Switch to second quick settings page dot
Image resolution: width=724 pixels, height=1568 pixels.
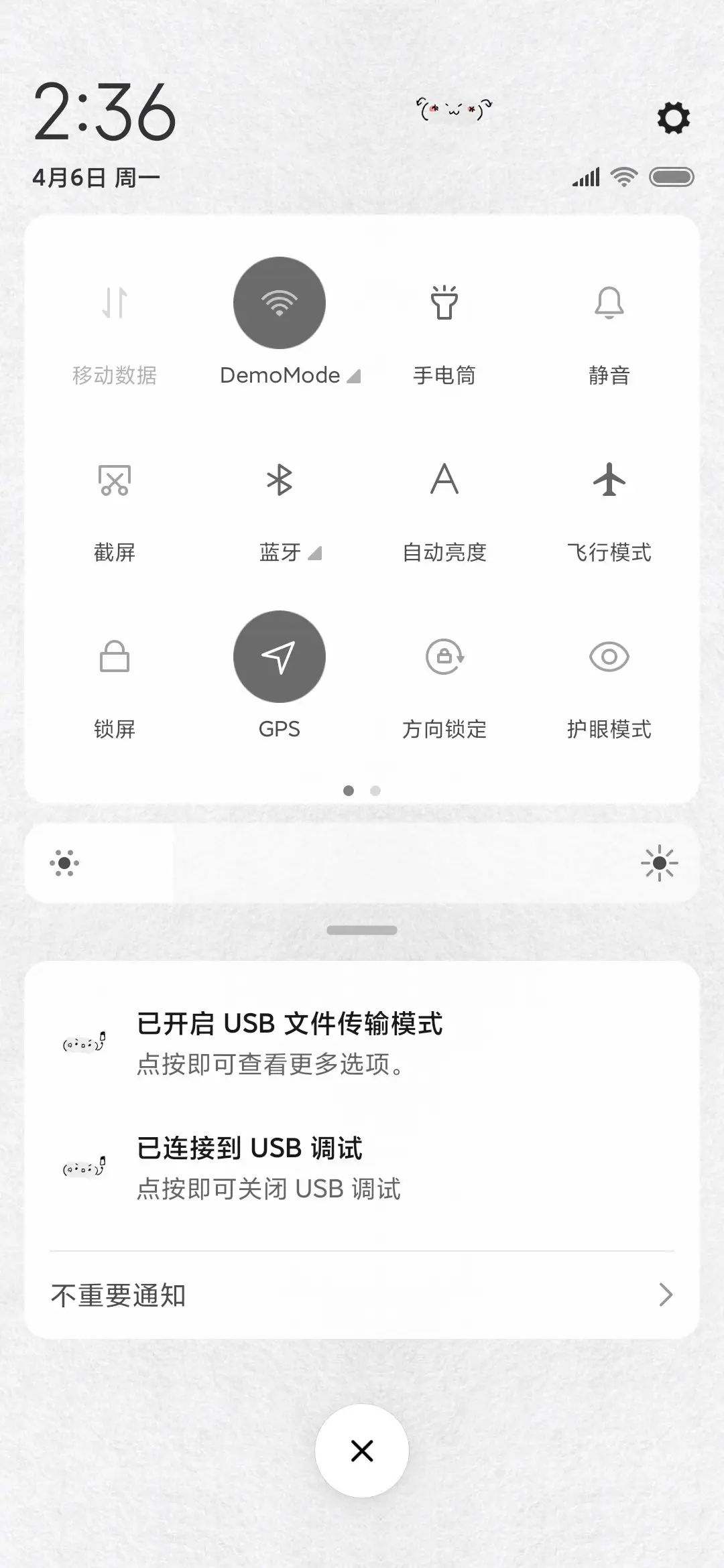point(375,791)
